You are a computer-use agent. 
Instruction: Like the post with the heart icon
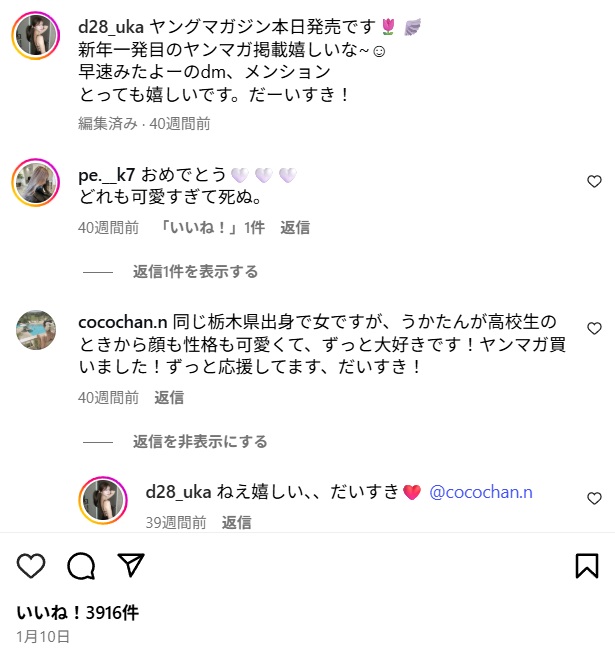[31, 566]
